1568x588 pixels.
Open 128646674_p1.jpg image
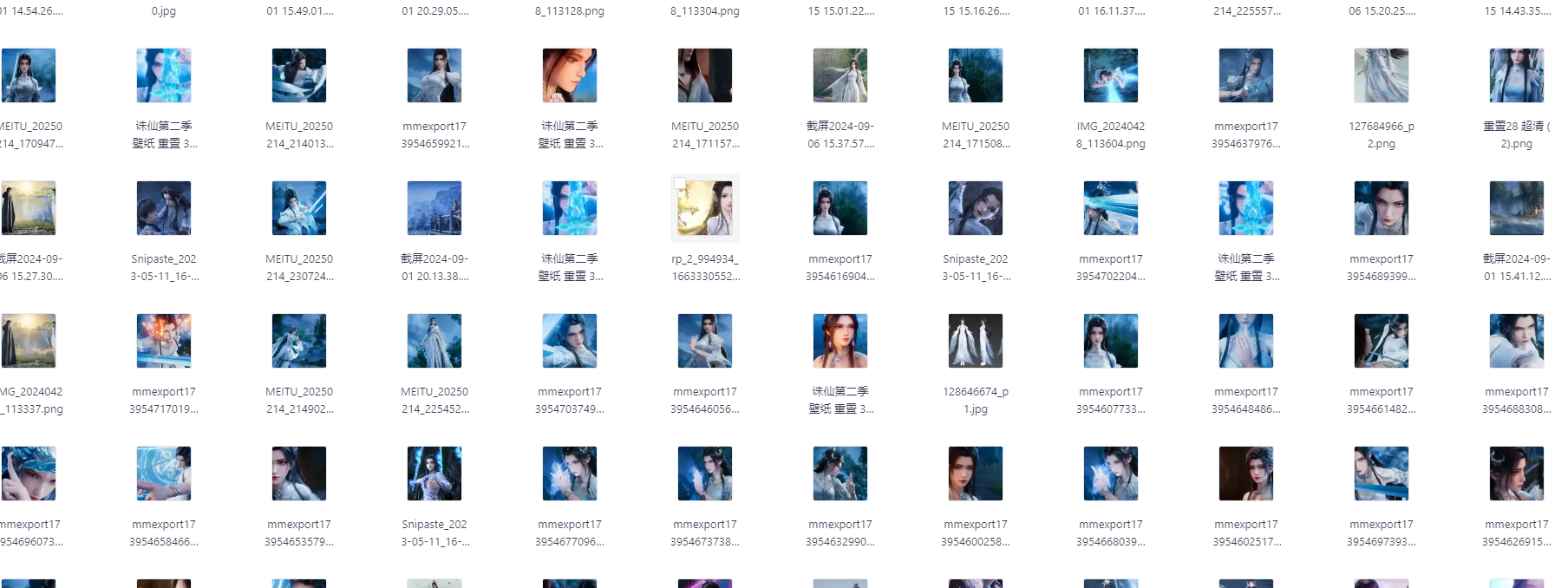[x=975, y=341]
